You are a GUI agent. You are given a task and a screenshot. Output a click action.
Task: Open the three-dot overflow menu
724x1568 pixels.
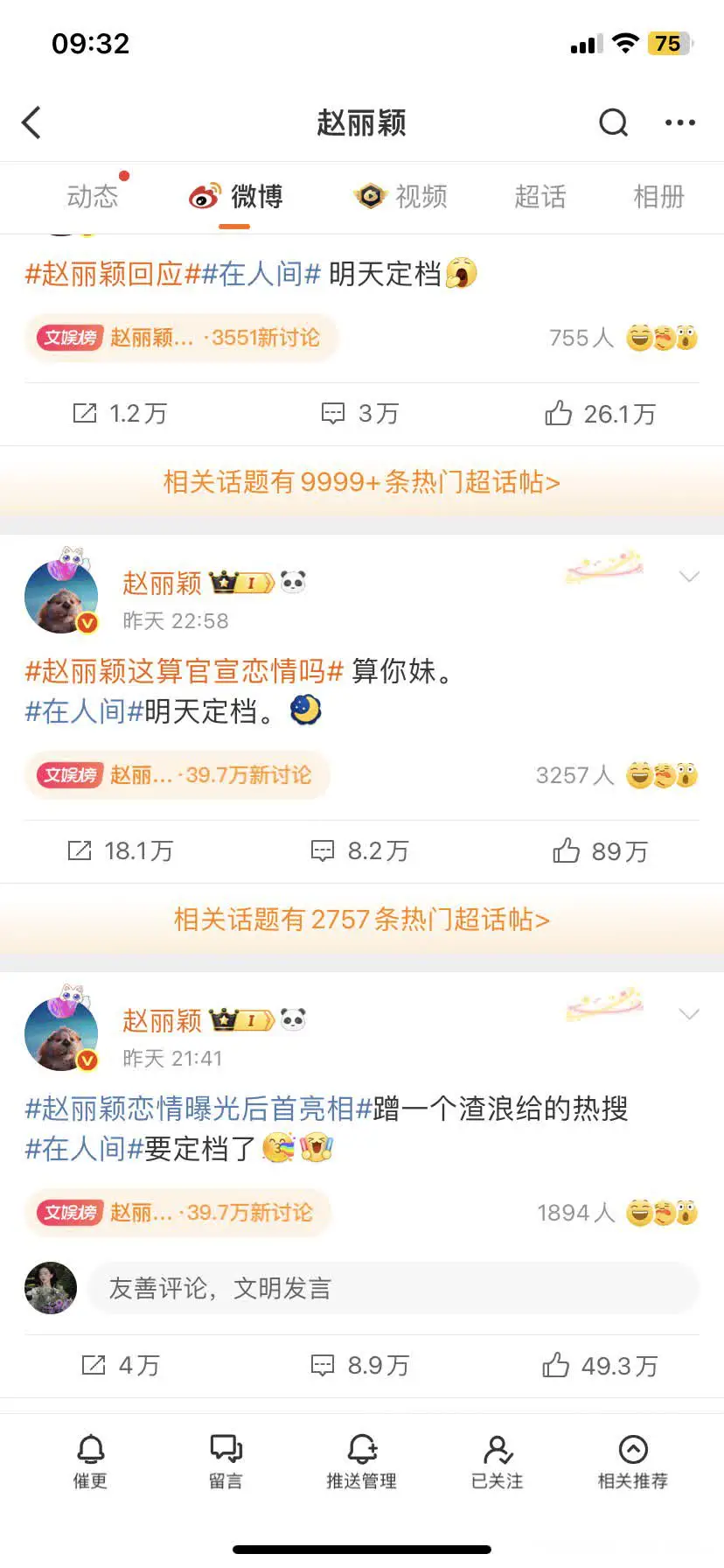pos(679,122)
